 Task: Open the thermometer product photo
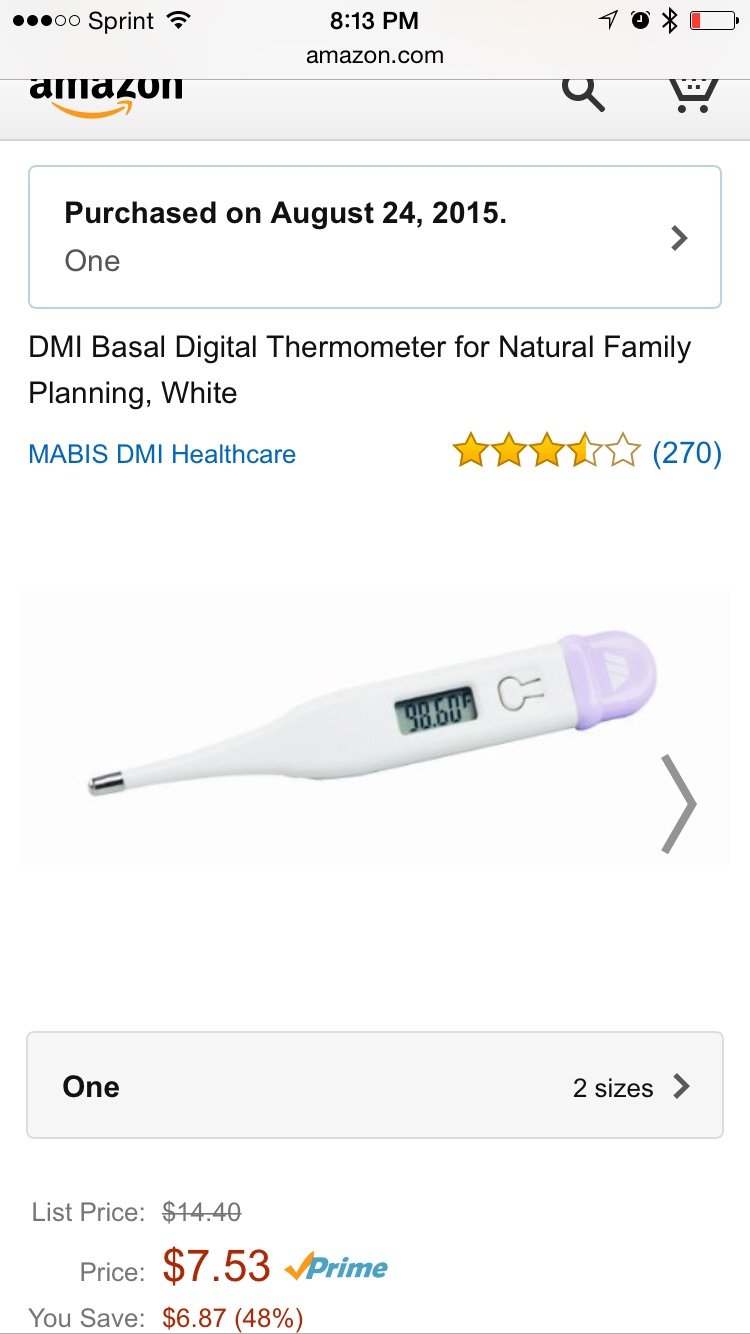(372, 712)
